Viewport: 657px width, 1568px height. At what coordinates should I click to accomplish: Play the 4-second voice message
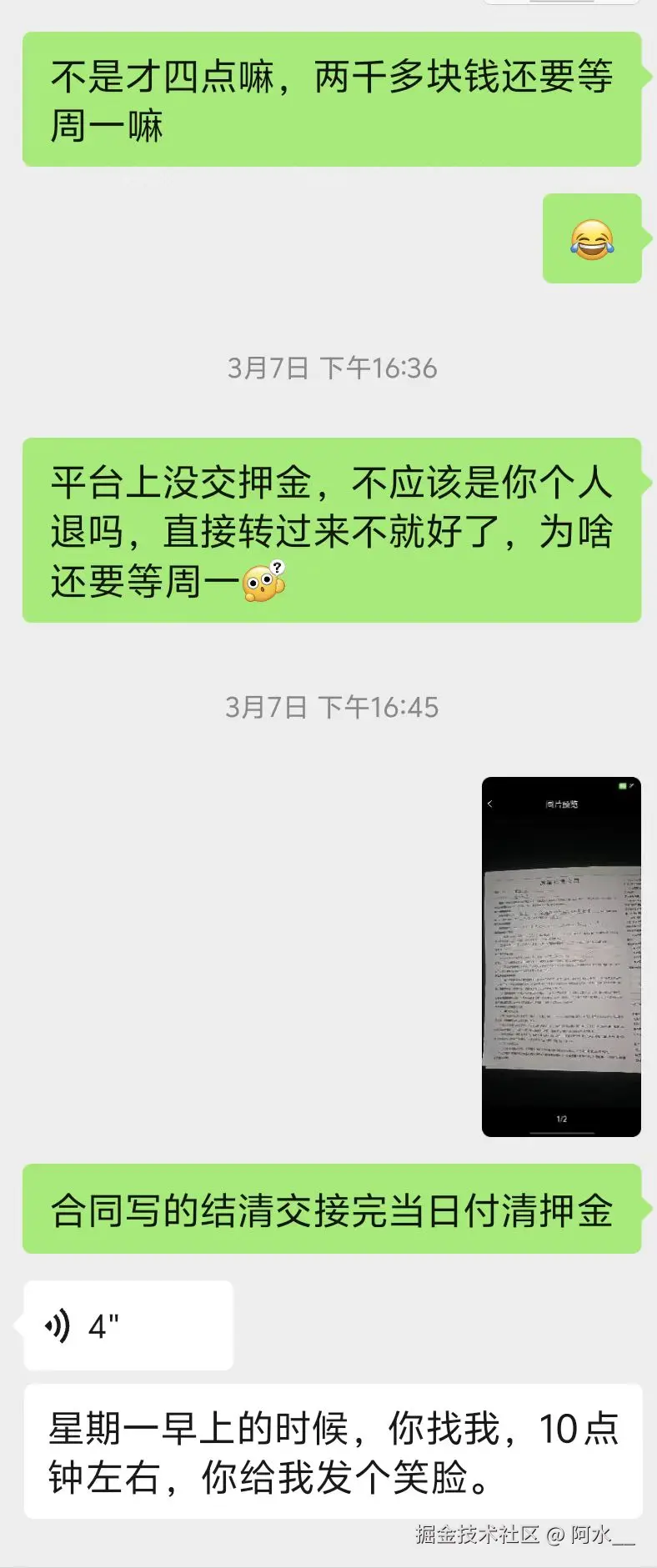[128, 1325]
